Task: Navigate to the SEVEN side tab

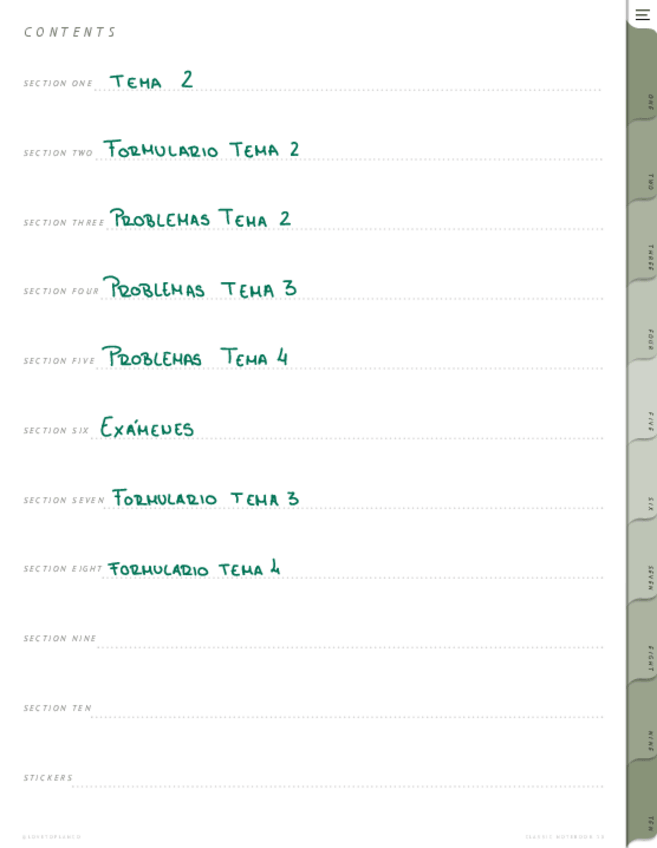Action: tap(644, 577)
